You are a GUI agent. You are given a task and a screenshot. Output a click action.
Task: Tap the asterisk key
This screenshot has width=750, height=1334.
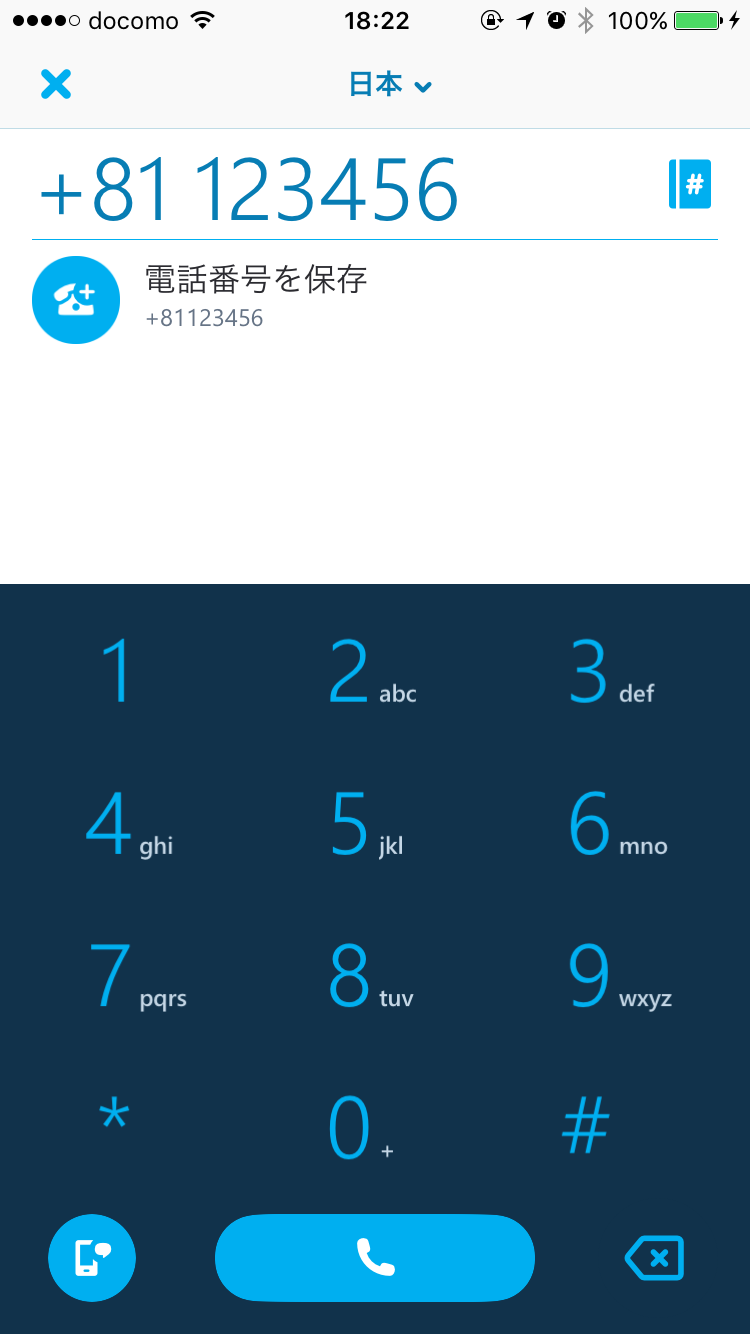click(115, 1120)
